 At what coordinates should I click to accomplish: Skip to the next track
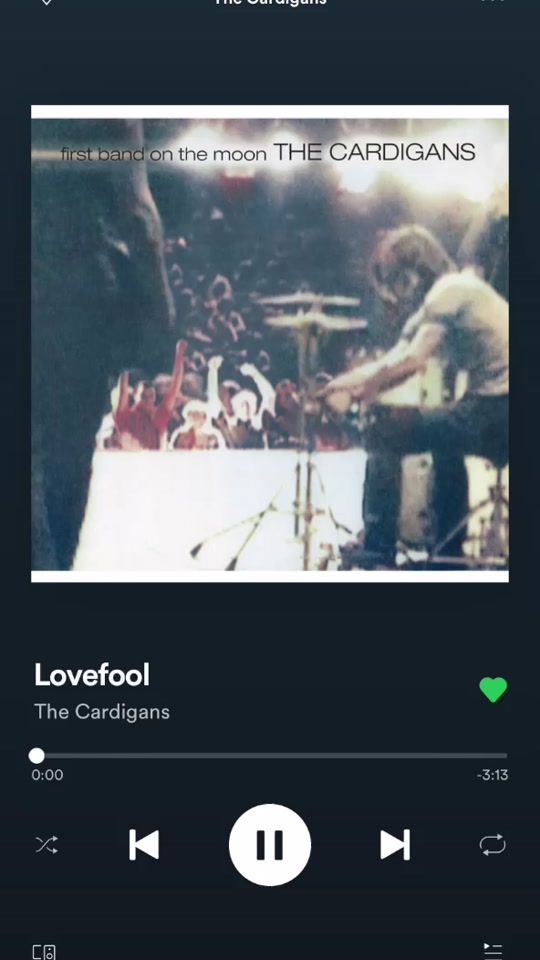click(x=395, y=845)
